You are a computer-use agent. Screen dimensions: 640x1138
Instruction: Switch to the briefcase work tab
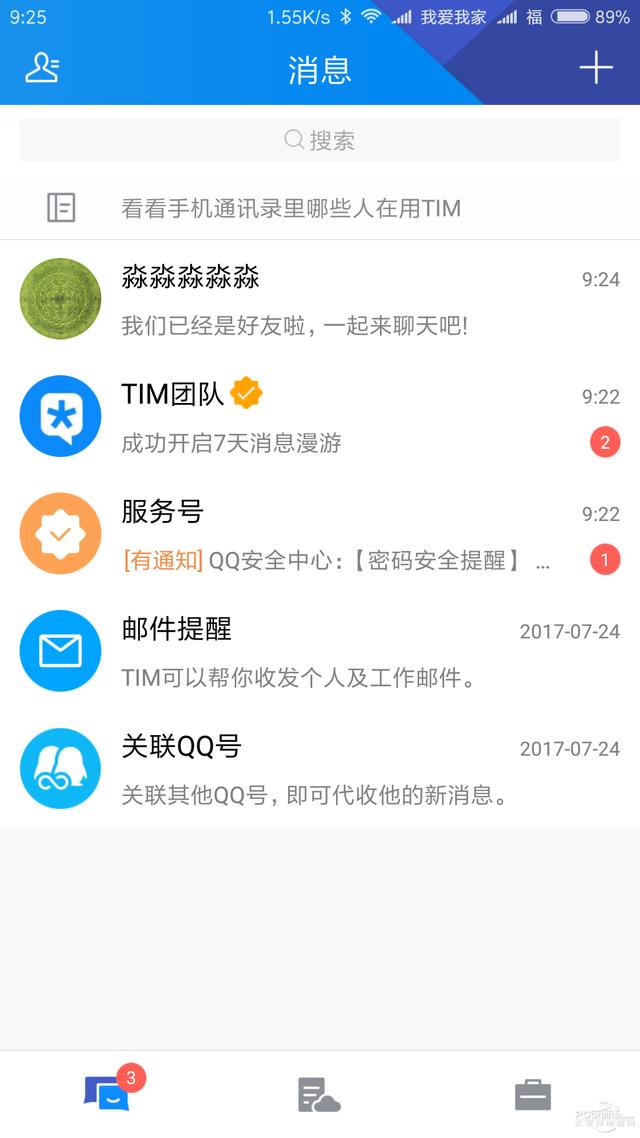[x=533, y=1095]
